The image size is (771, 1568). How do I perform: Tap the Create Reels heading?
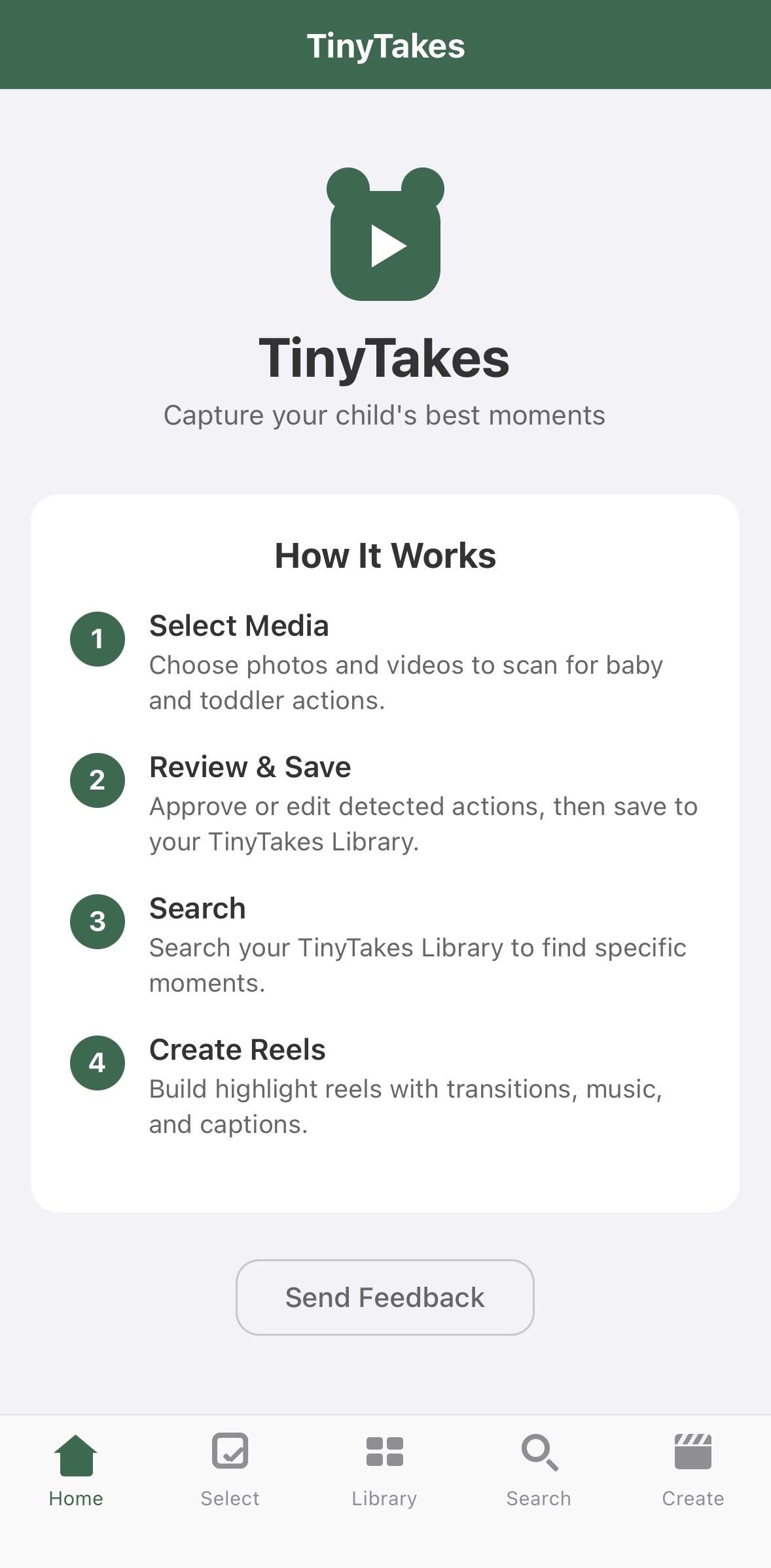click(237, 1050)
